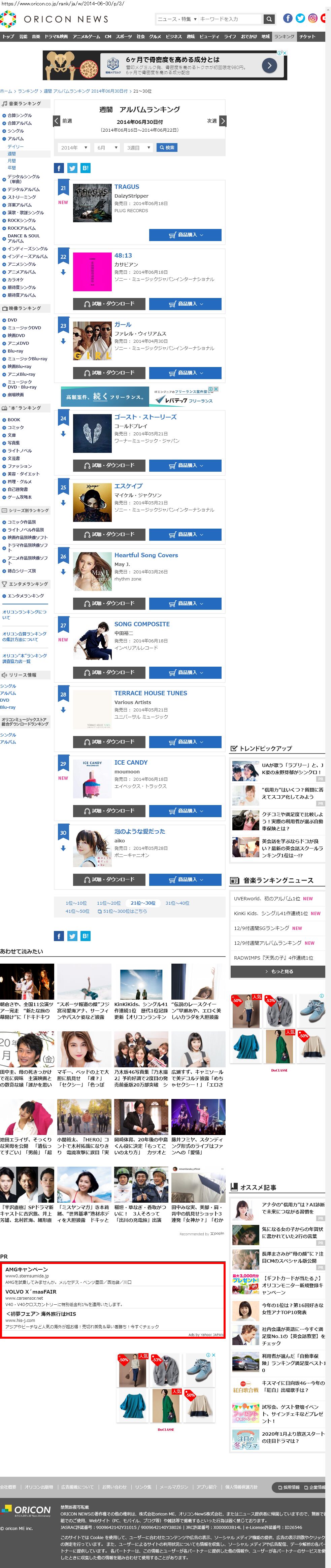This screenshot has width=331, height=1568.
Task: Tap 商品購入 for ゴースト・ストーリーズ
Action: coord(185,465)
